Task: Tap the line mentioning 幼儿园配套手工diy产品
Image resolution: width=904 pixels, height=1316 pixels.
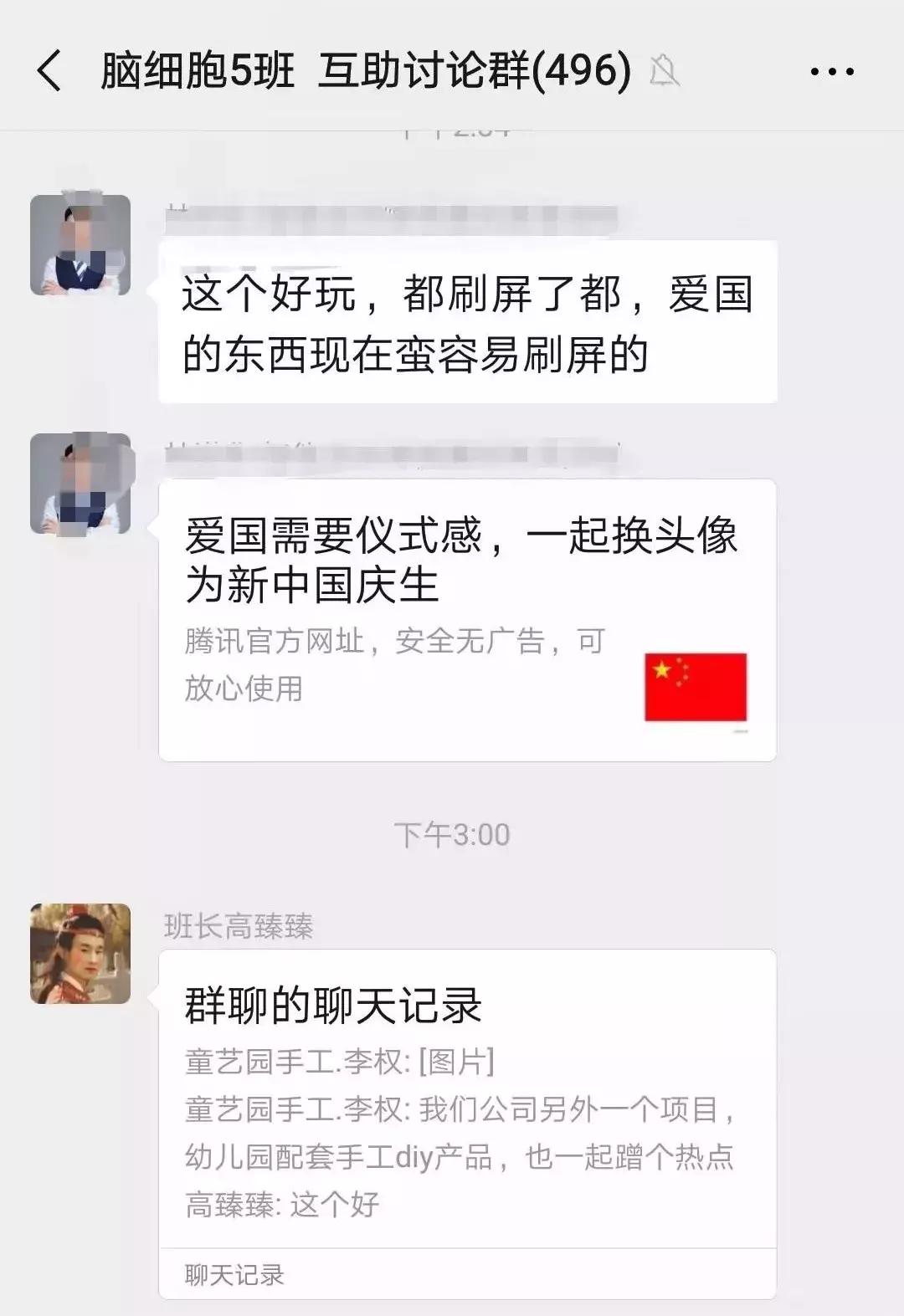Action: click(460, 1159)
